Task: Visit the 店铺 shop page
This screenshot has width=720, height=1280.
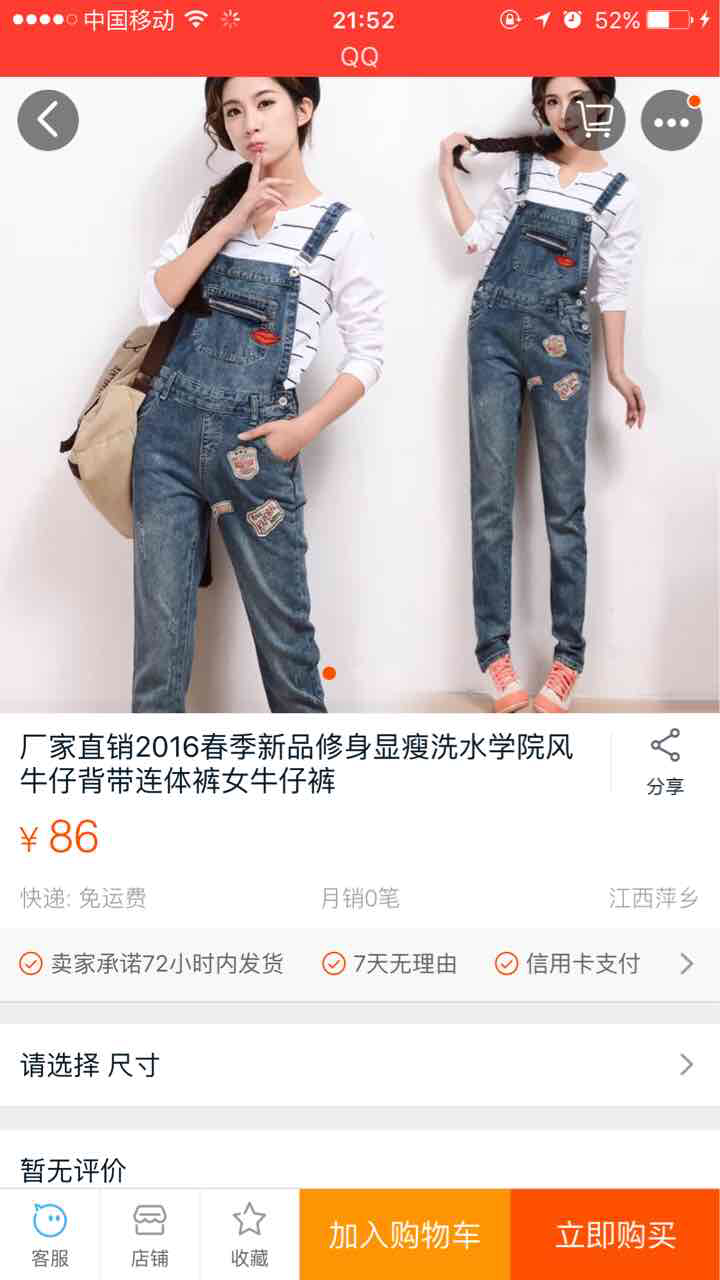Action: tap(150, 1235)
